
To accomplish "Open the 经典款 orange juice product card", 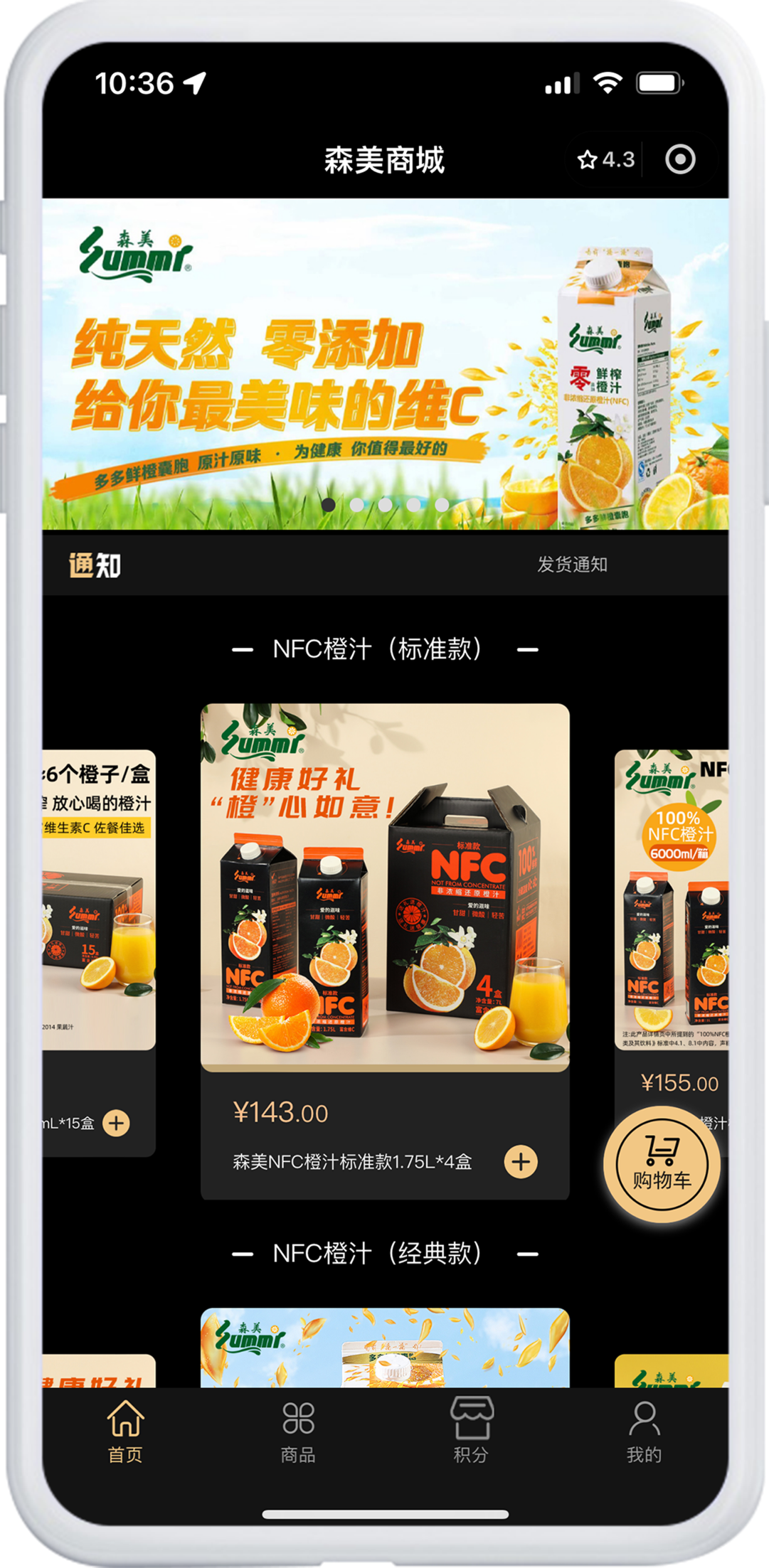I will (384, 1348).
